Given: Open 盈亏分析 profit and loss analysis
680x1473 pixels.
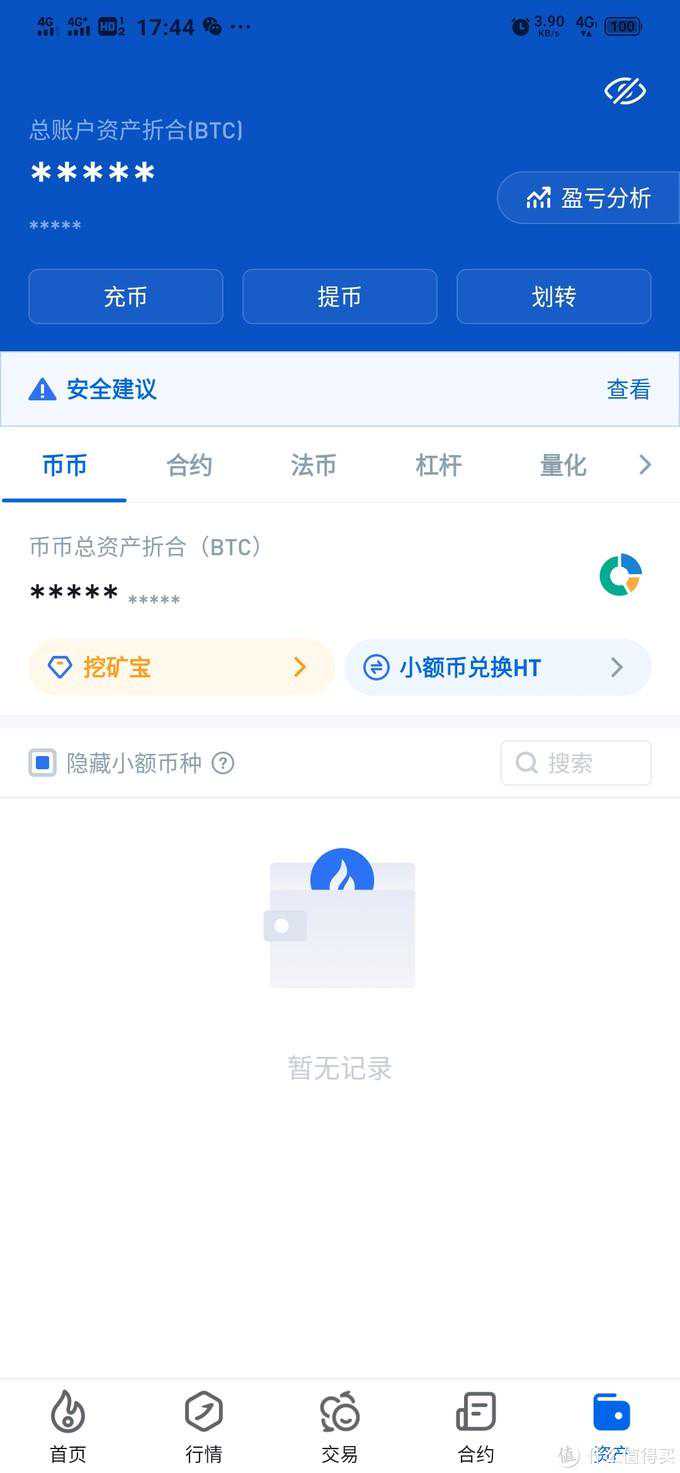Looking at the screenshot, I should 588,198.
